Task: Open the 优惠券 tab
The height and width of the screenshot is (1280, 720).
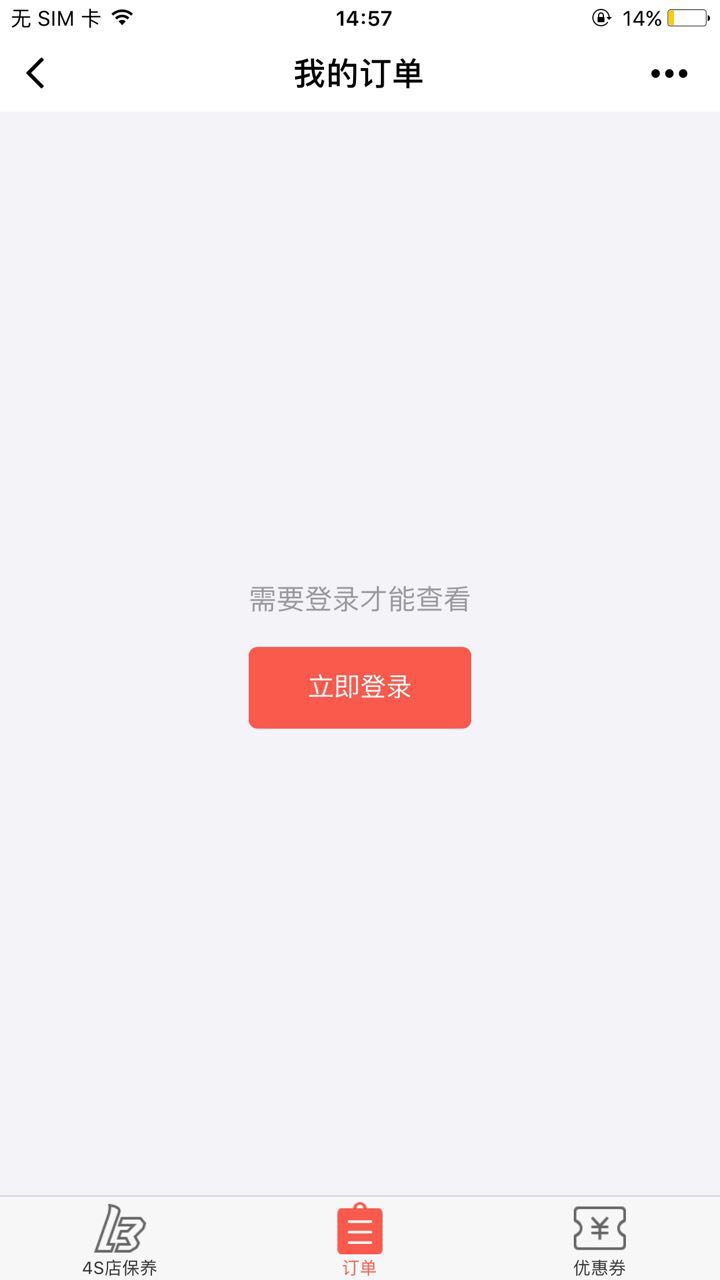Action: 599,1238
